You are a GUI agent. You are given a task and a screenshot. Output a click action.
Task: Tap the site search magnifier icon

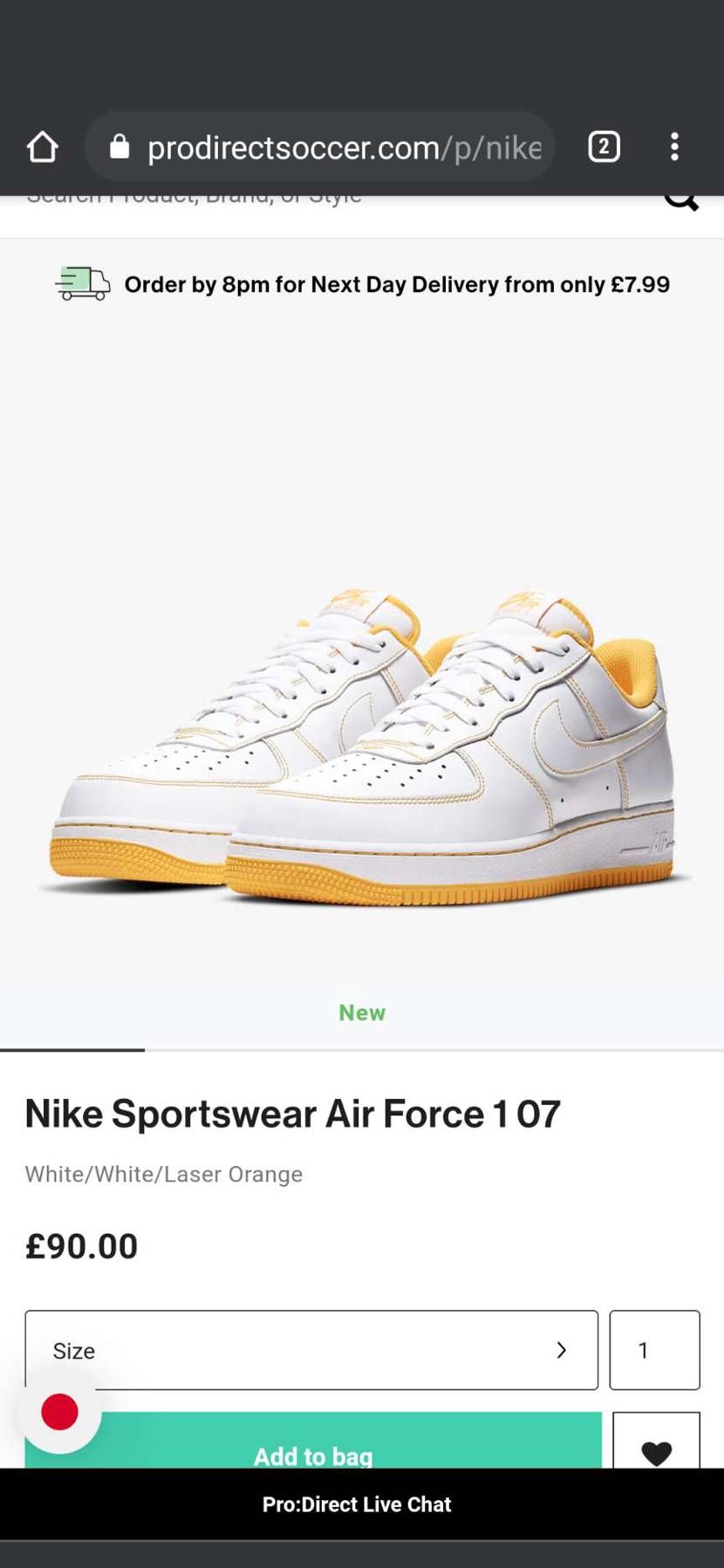[x=681, y=202]
